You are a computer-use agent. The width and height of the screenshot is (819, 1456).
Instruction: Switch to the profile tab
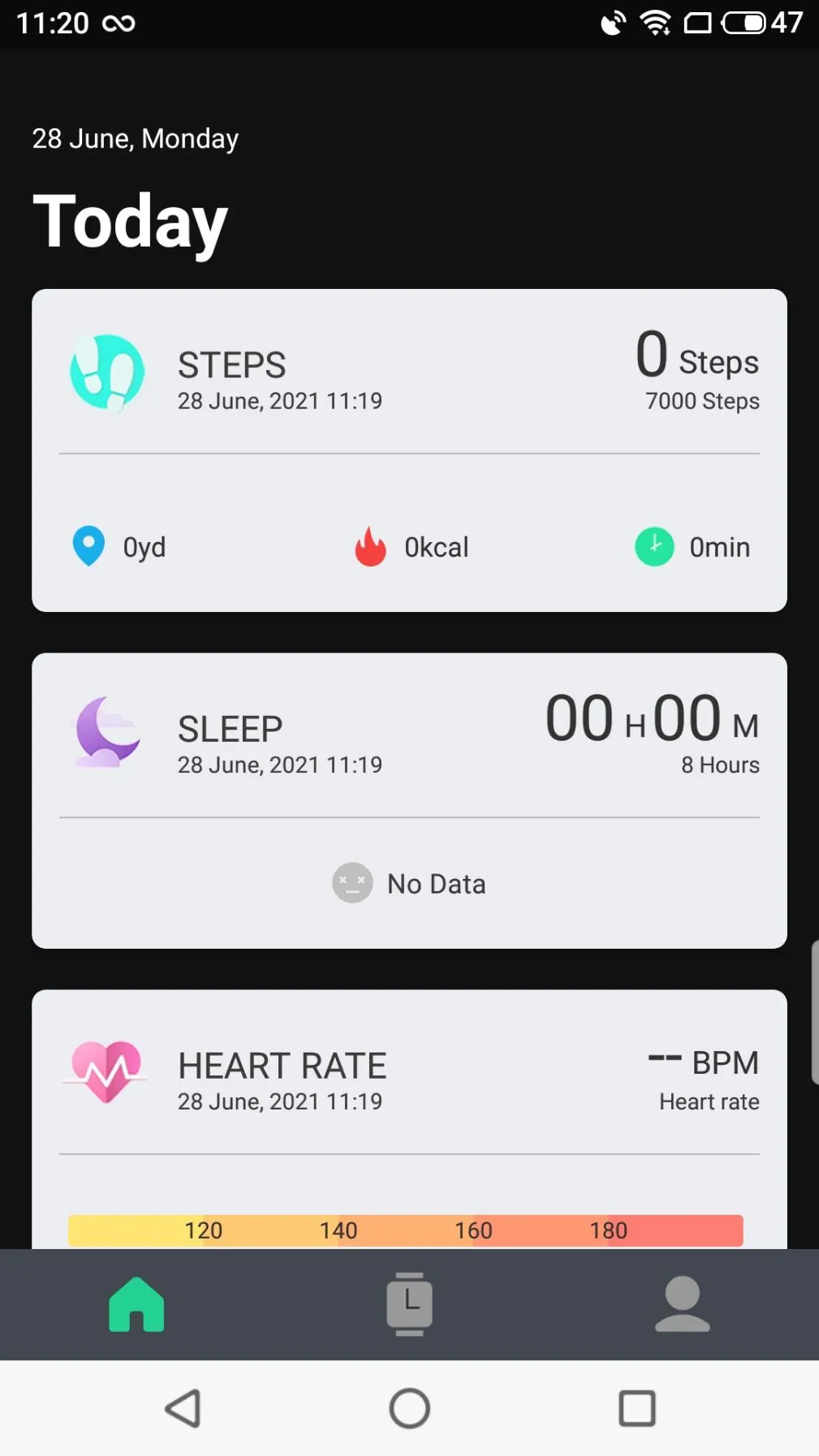(682, 1304)
